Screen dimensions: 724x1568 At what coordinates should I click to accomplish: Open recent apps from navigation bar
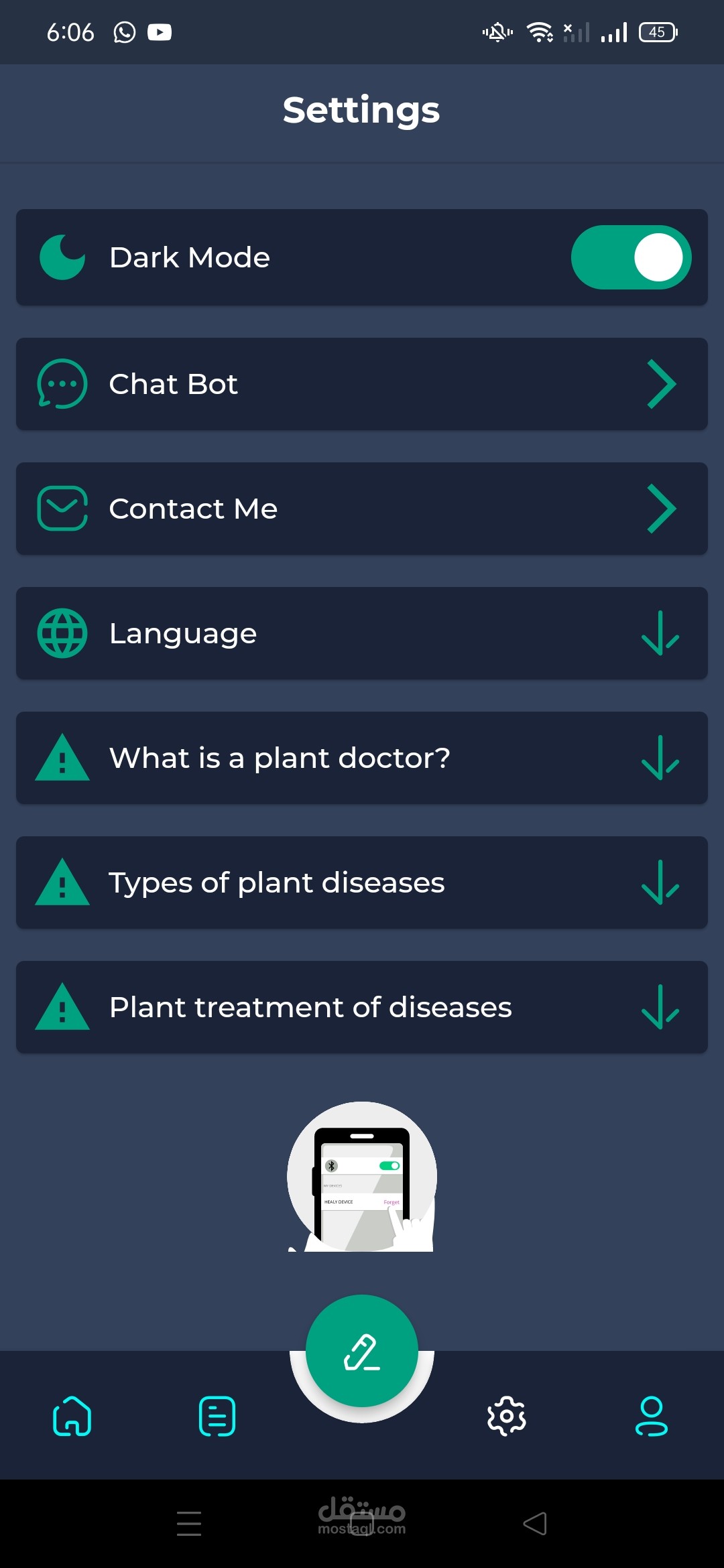point(189,1524)
